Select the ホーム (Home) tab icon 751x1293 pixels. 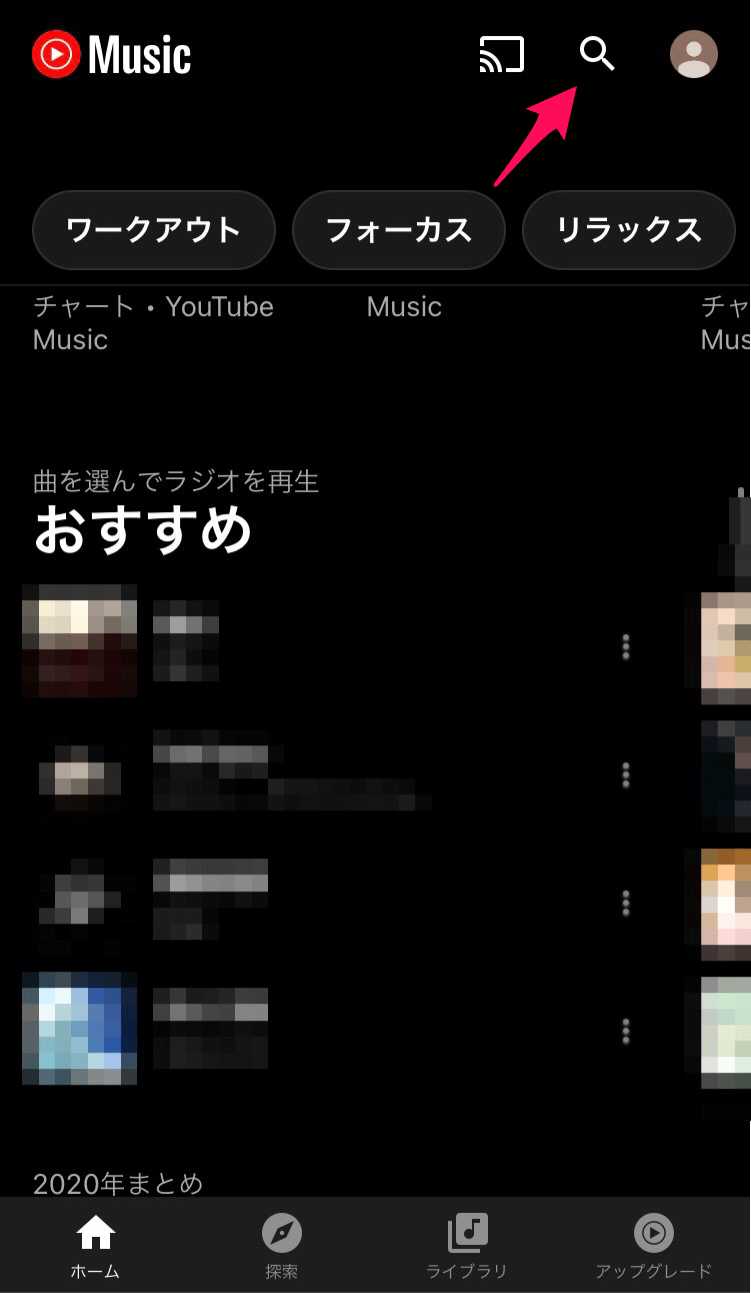pyautogui.click(x=94, y=1232)
